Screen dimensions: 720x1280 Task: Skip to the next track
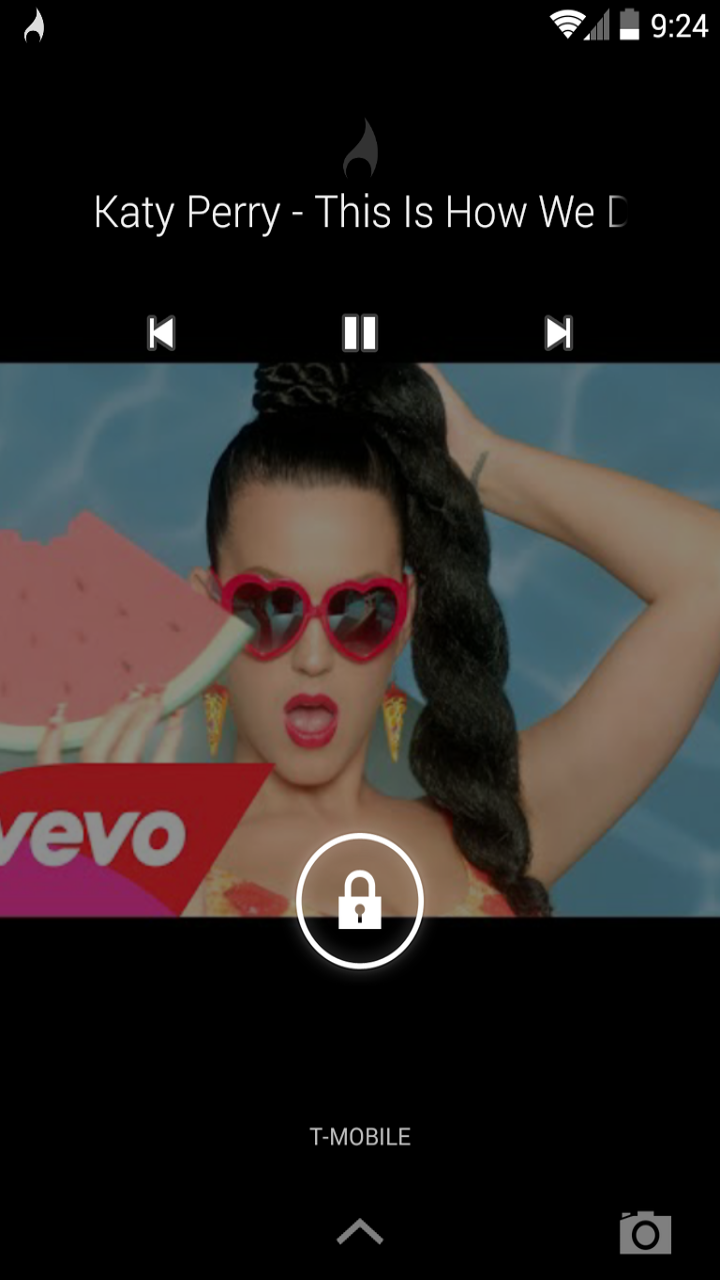(x=558, y=333)
